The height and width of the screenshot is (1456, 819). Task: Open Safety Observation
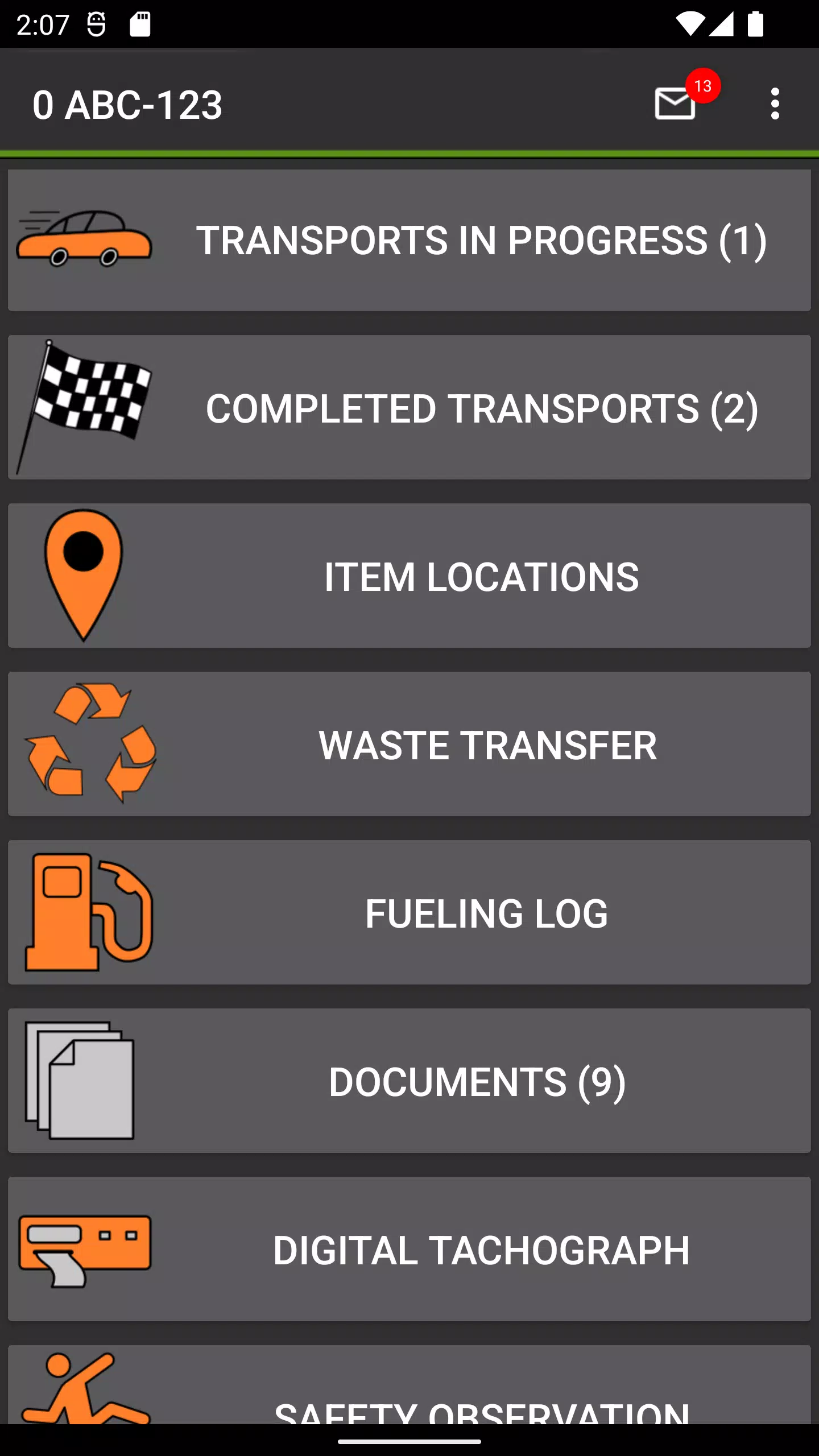(409, 1384)
